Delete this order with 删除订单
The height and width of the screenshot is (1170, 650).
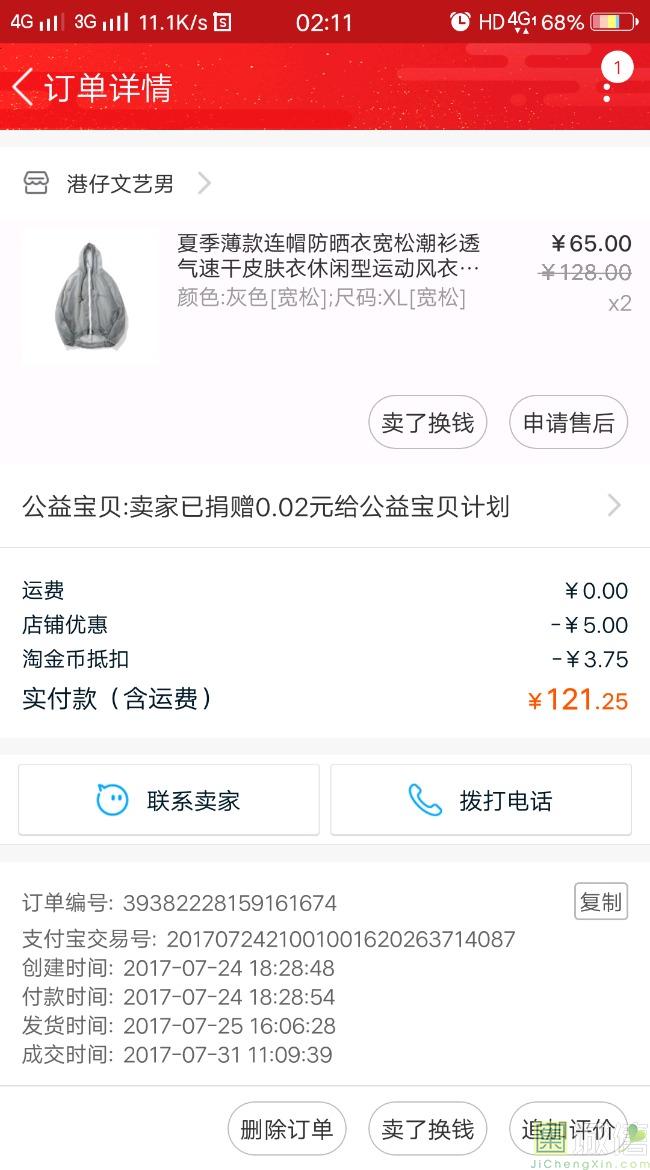[x=287, y=1130]
